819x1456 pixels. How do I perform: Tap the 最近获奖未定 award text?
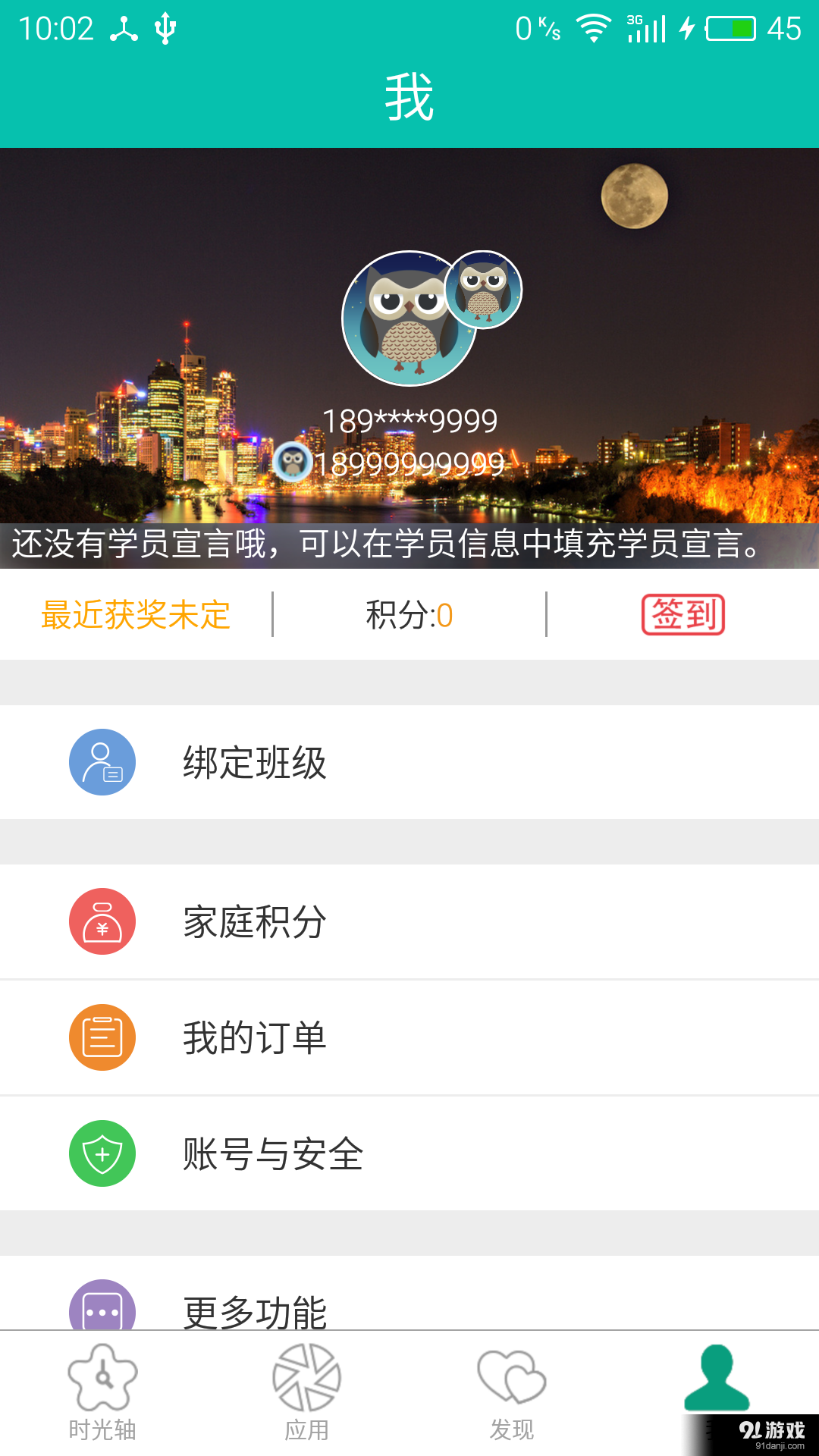tap(136, 616)
